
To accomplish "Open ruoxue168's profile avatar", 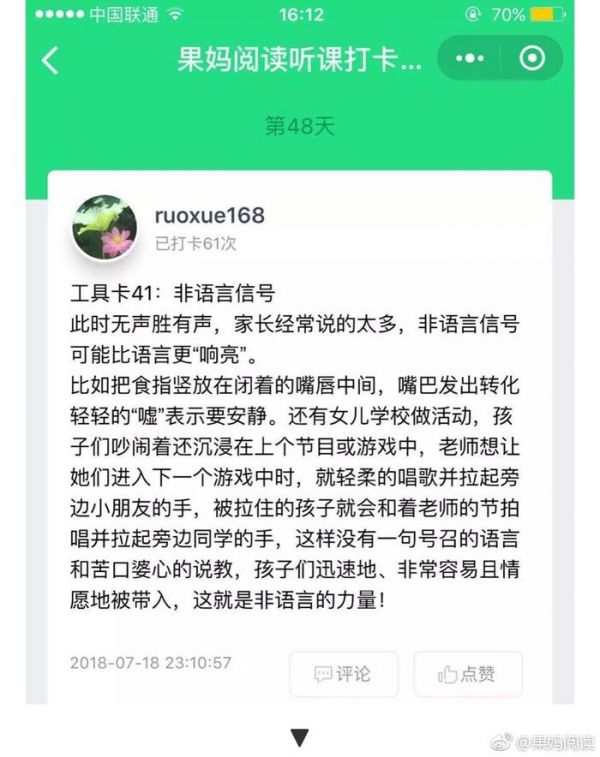I will pyautogui.click(x=104, y=227).
